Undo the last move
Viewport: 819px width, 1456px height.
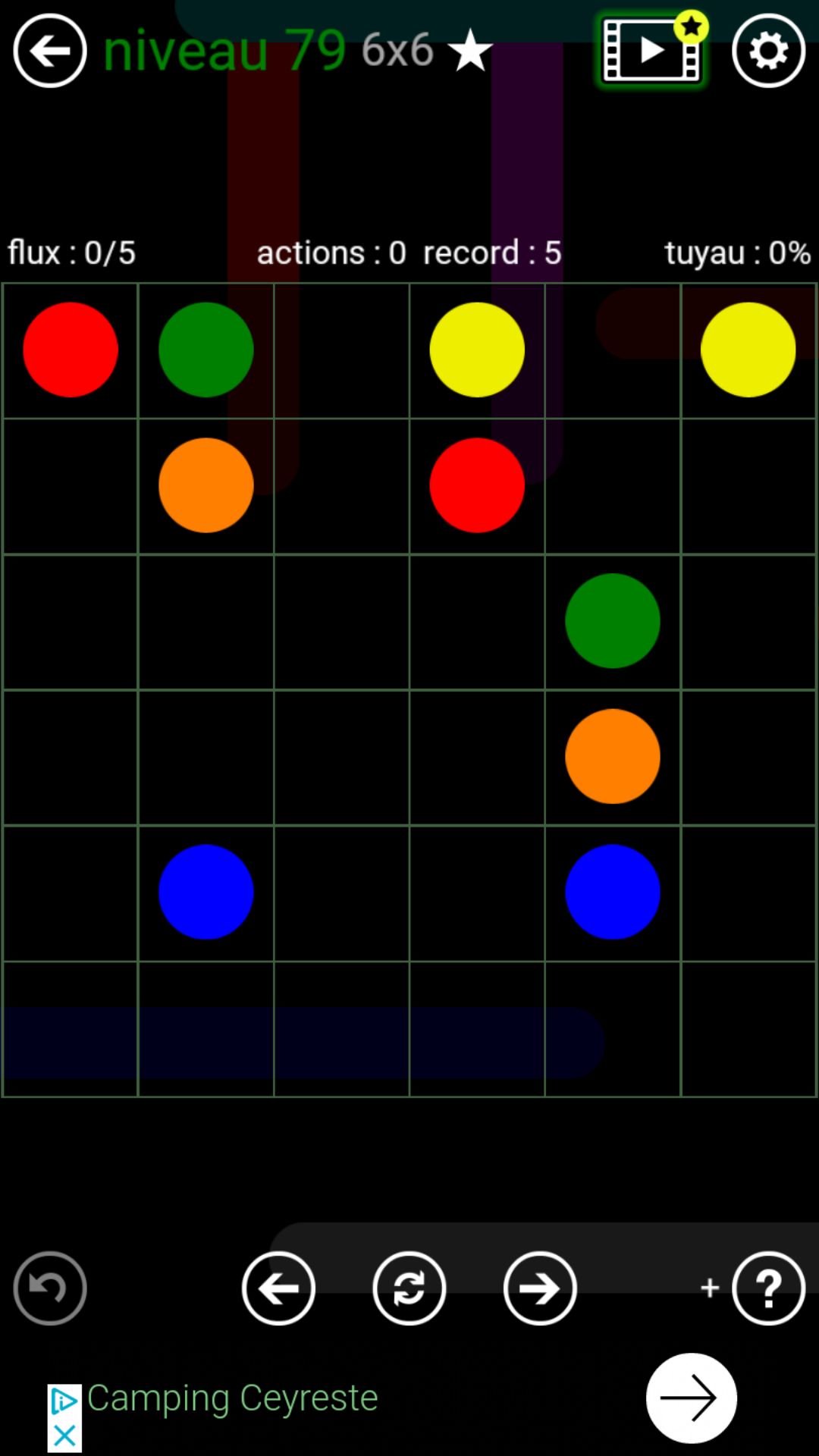click(x=50, y=1288)
